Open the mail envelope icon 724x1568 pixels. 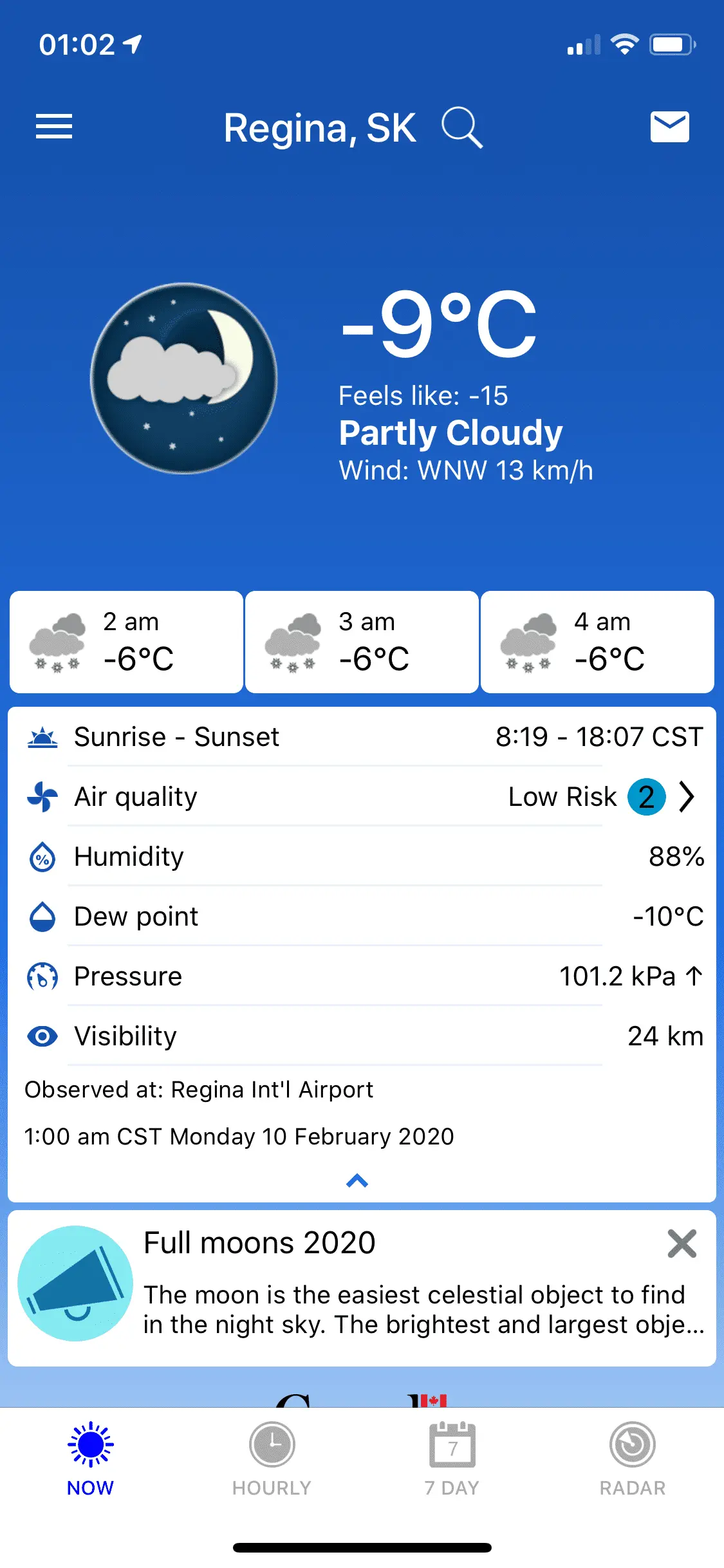[669, 126]
